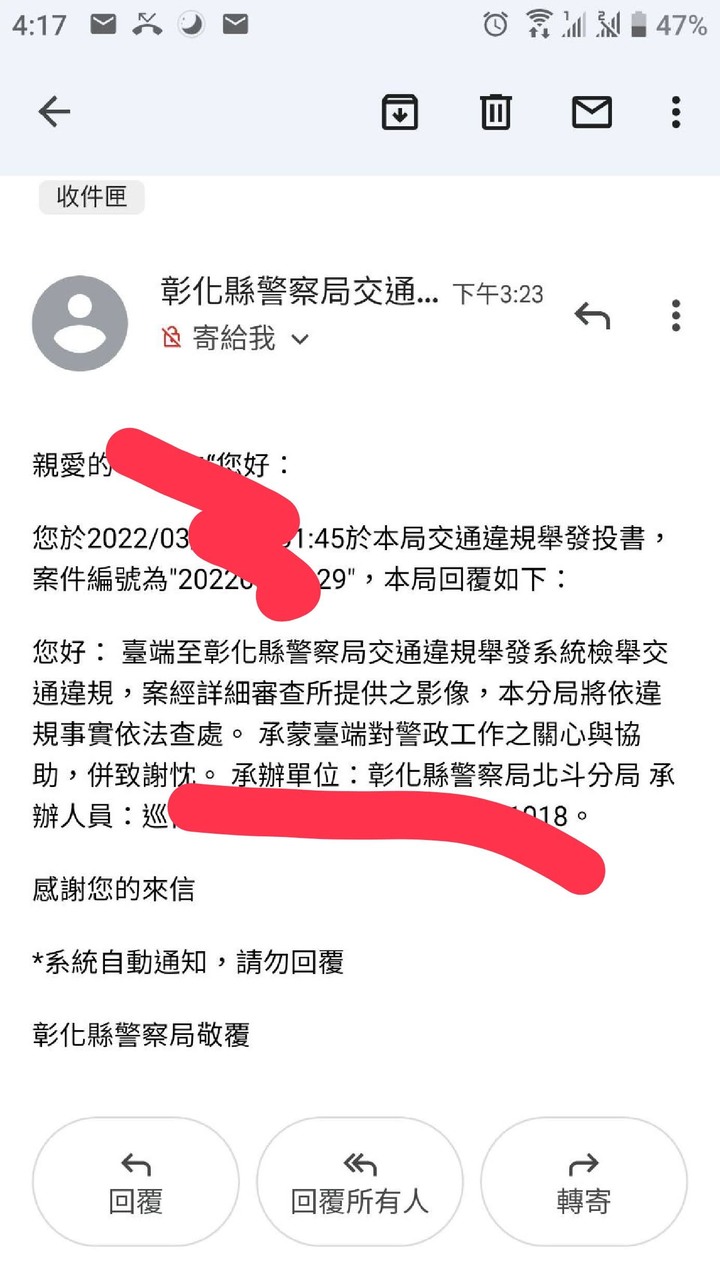The height and width of the screenshot is (1280, 720).
Task: Mark the email as unread
Action: [591, 112]
